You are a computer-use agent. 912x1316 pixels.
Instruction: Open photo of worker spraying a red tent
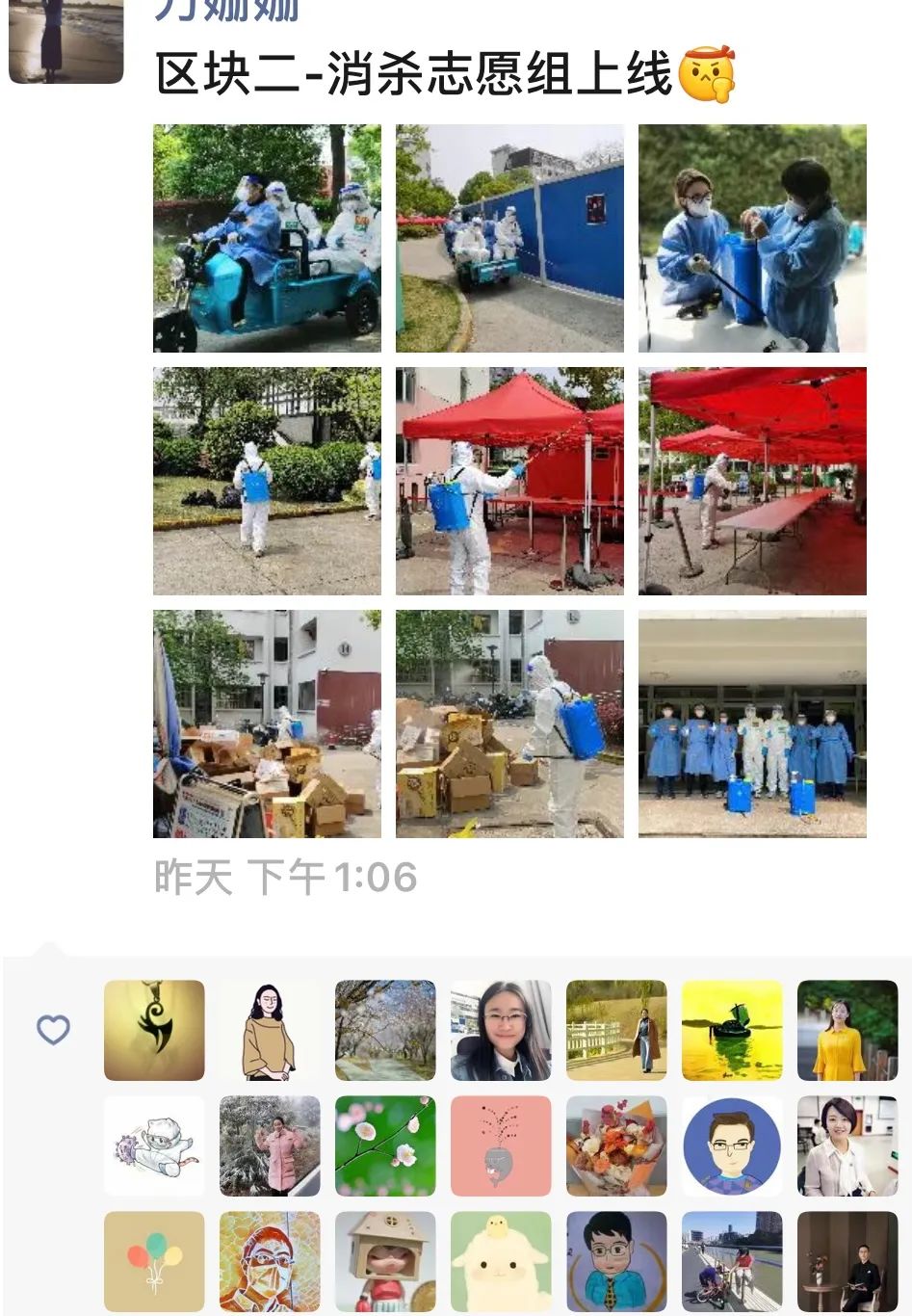(509, 481)
